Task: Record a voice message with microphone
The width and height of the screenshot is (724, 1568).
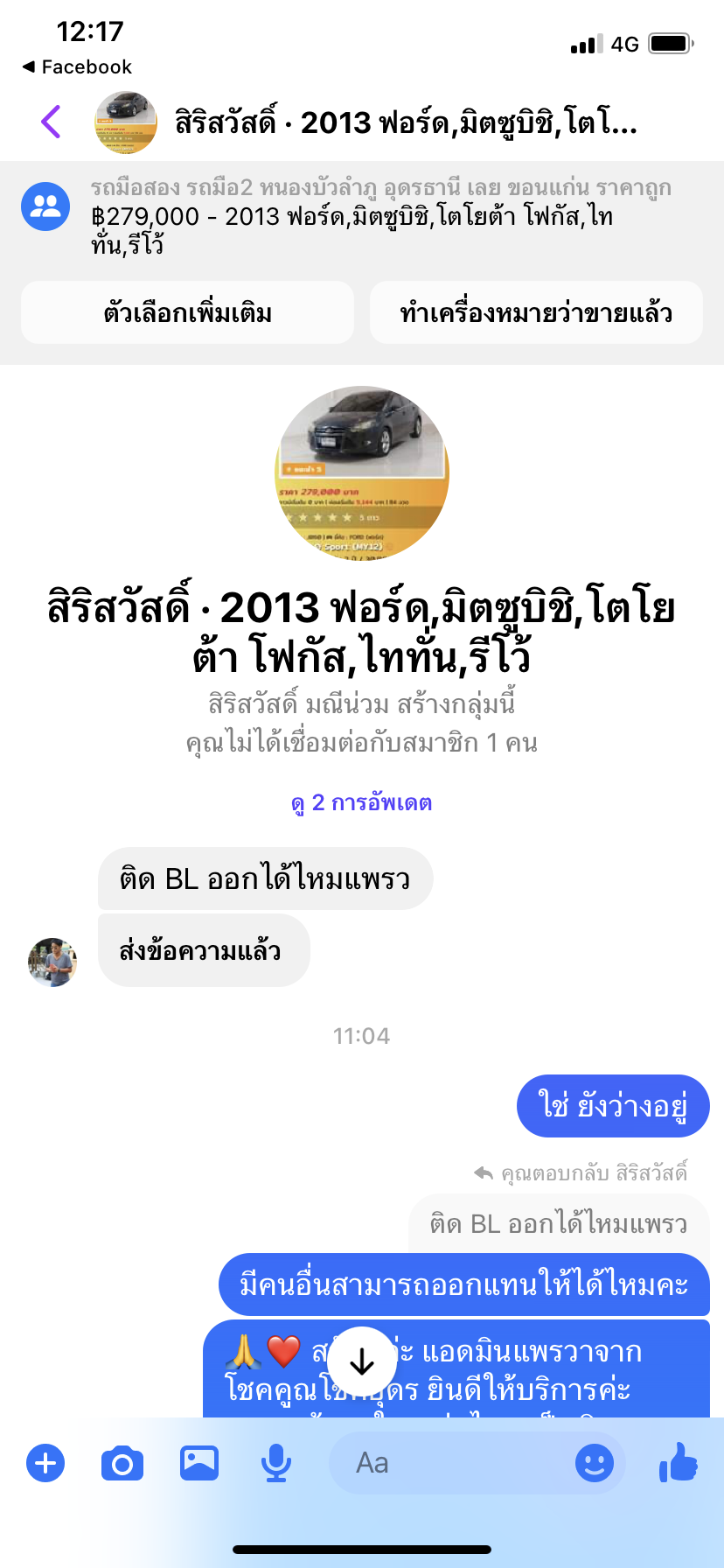Action: 276,1463
